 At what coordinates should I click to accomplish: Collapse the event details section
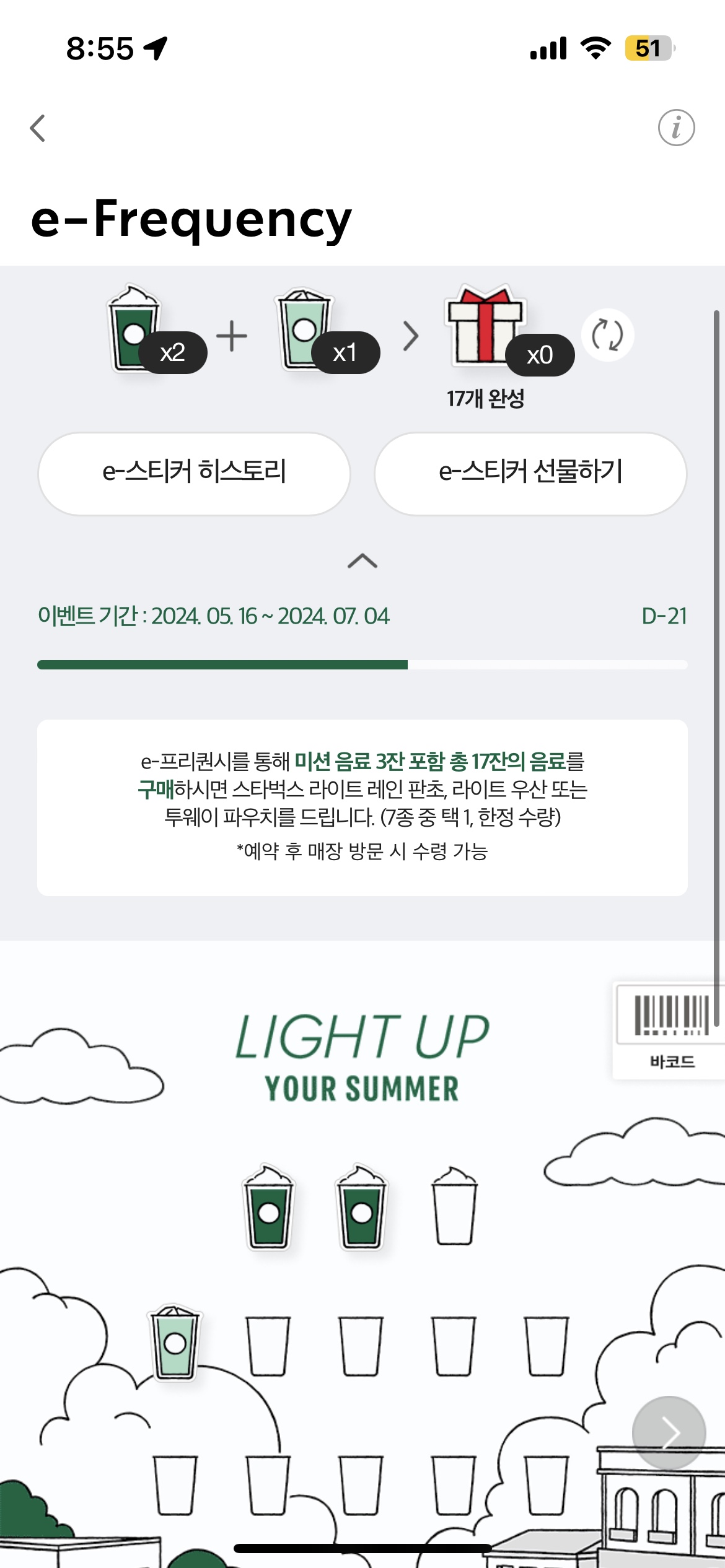pos(362,560)
